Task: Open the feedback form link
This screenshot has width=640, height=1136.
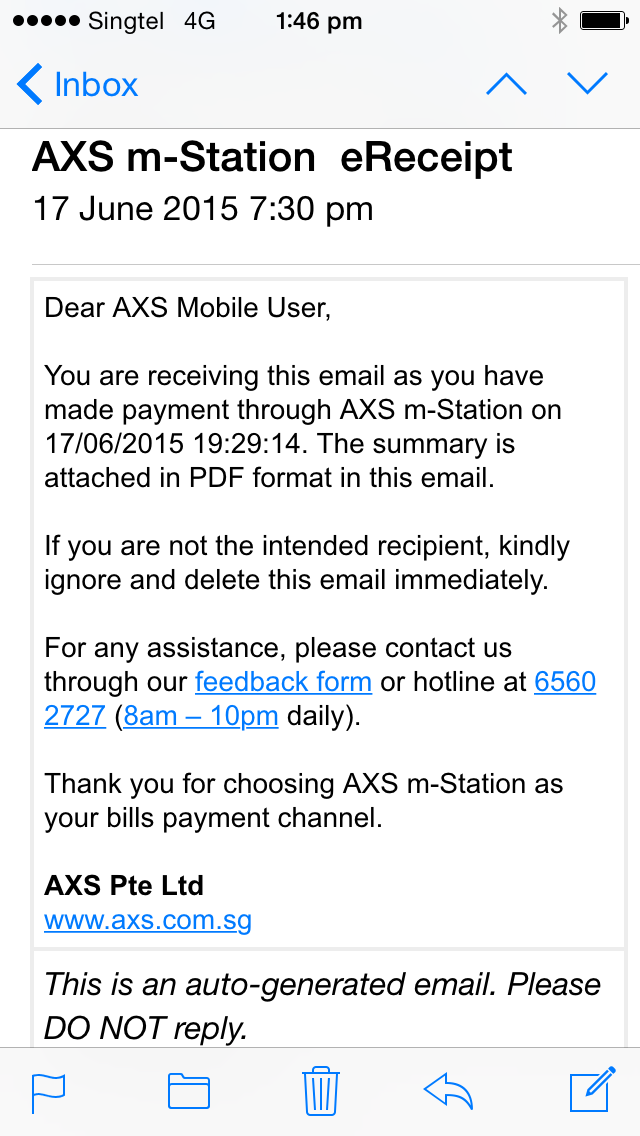Action: [283, 683]
